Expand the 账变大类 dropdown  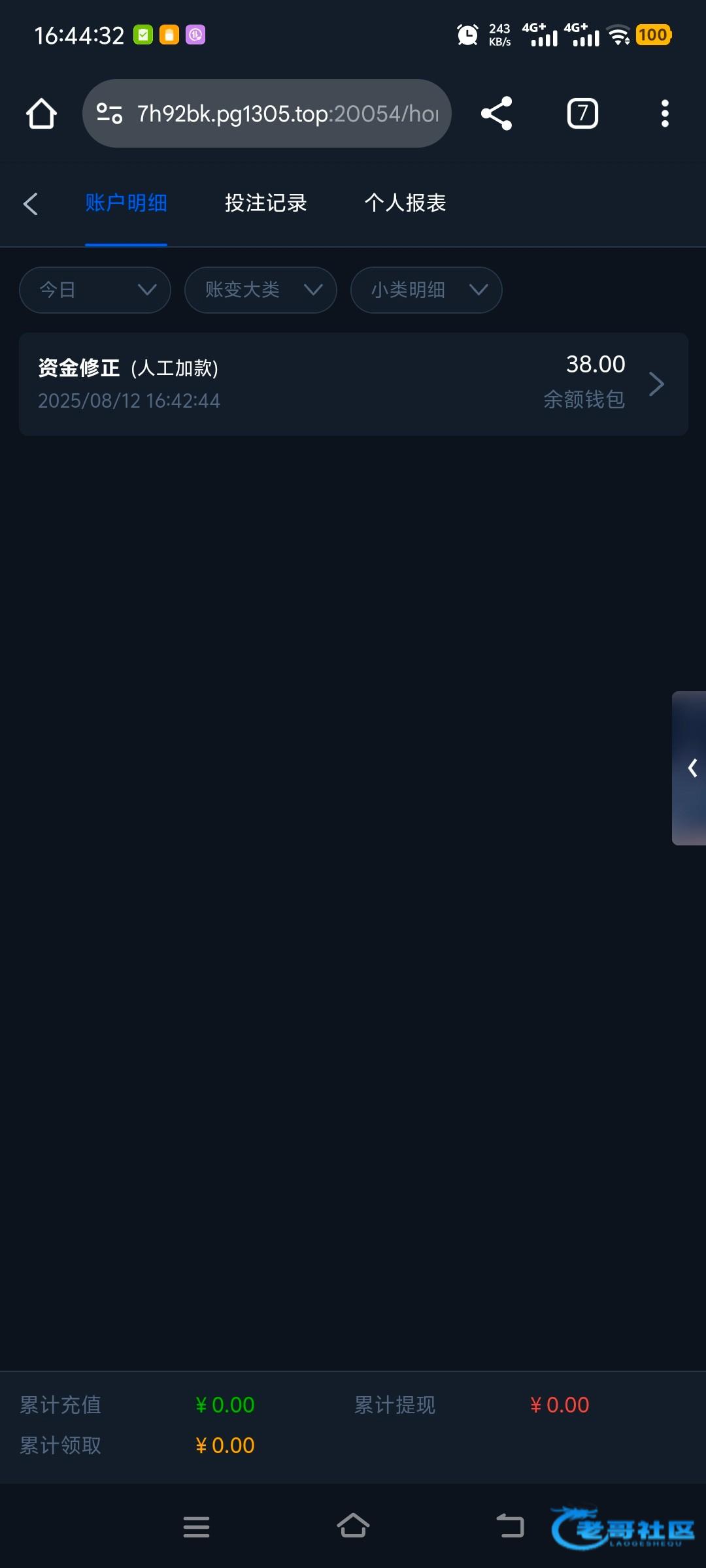[x=261, y=289]
